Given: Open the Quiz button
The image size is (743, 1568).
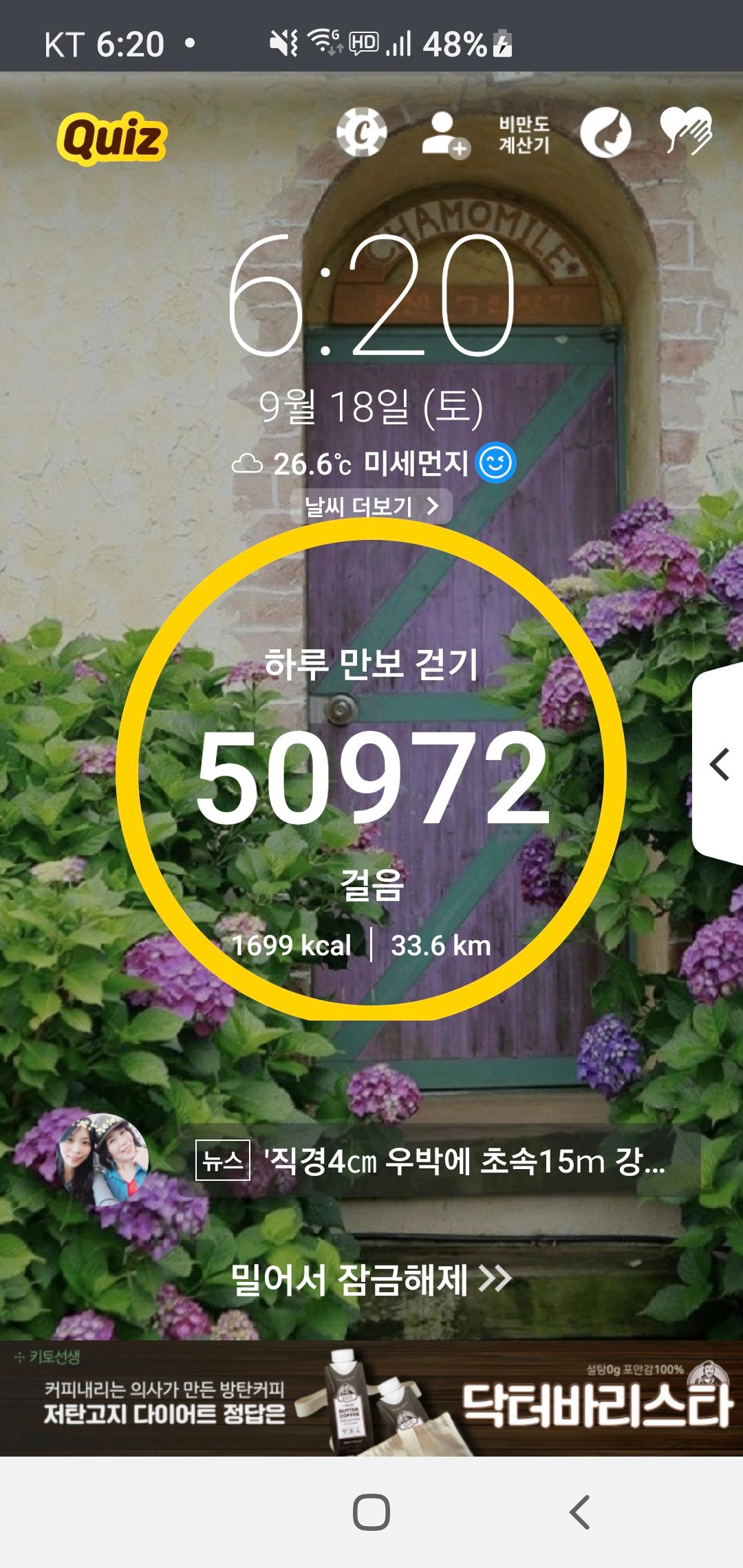Looking at the screenshot, I should point(111,140).
